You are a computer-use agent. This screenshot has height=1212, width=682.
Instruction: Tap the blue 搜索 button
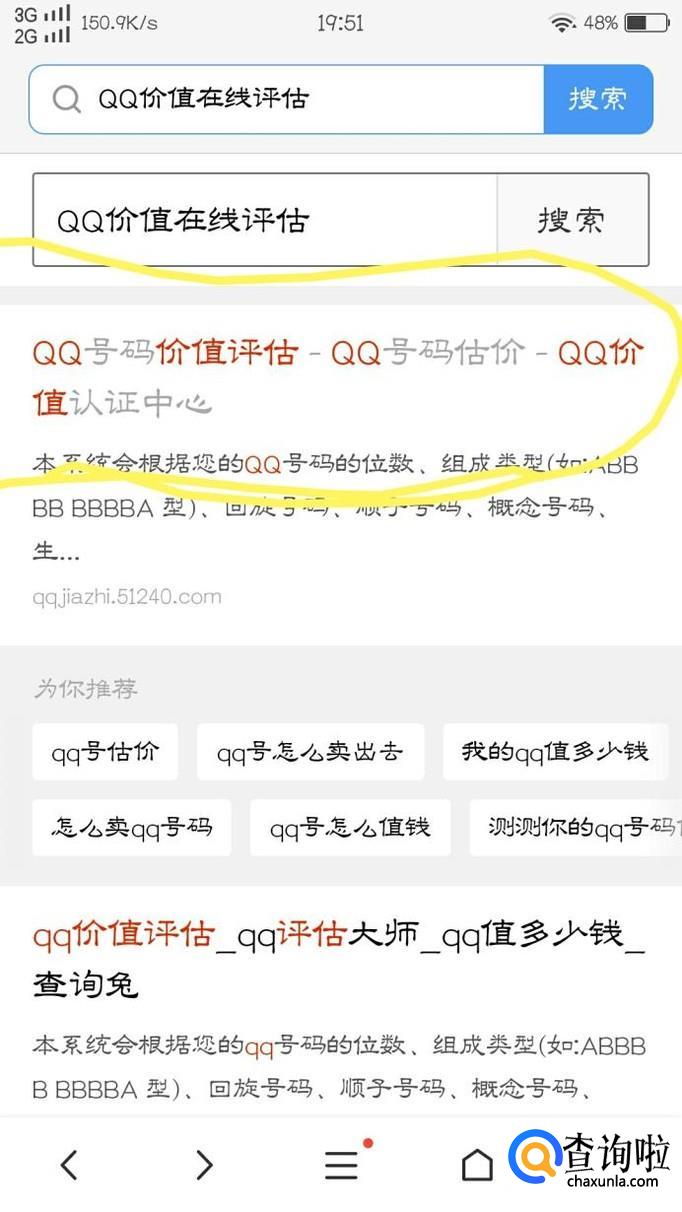(598, 99)
